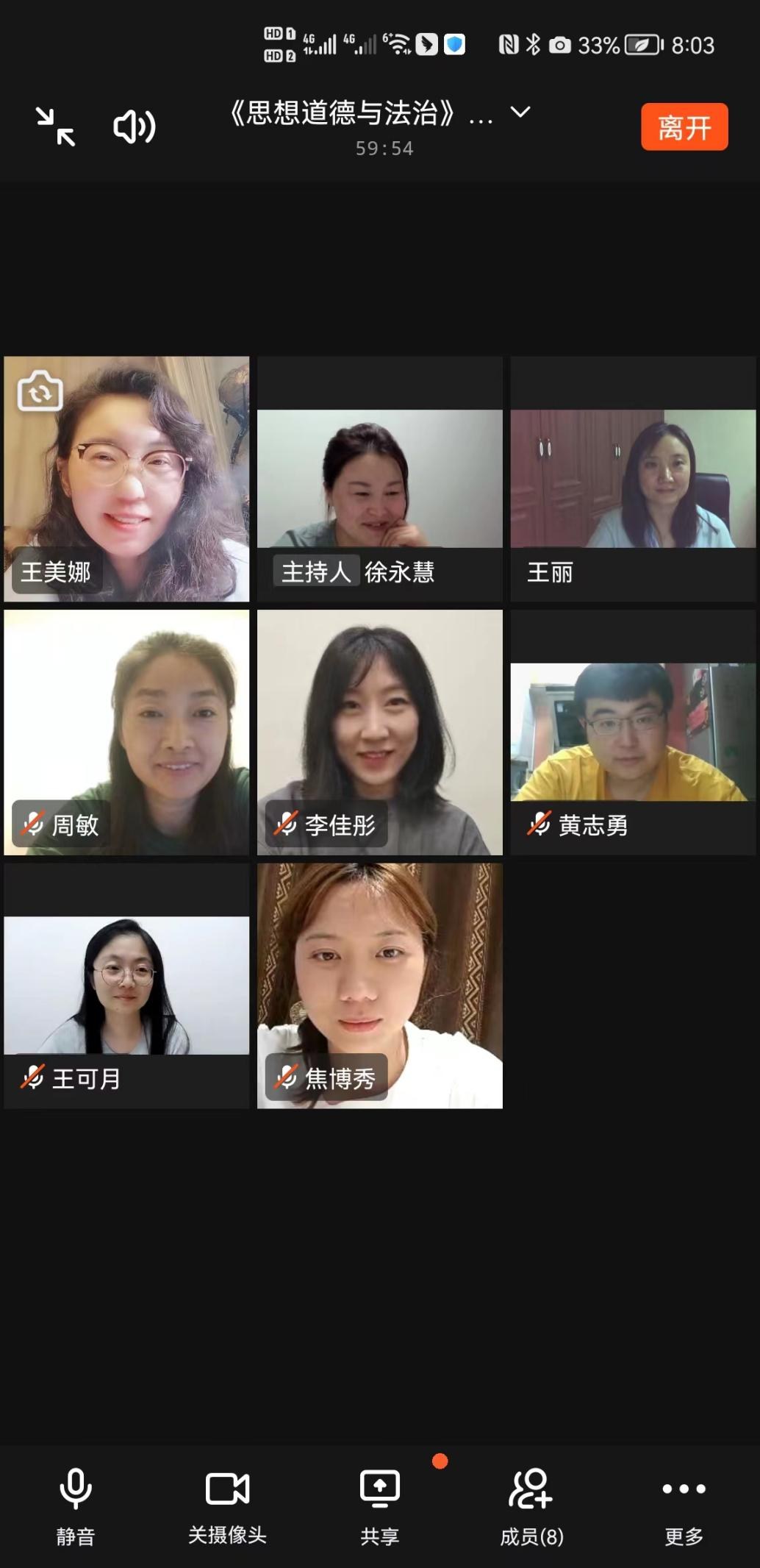The width and height of the screenshot is (760, 1568).
Task: Toggle the speaker audio output
Action: tap(134, 127)
